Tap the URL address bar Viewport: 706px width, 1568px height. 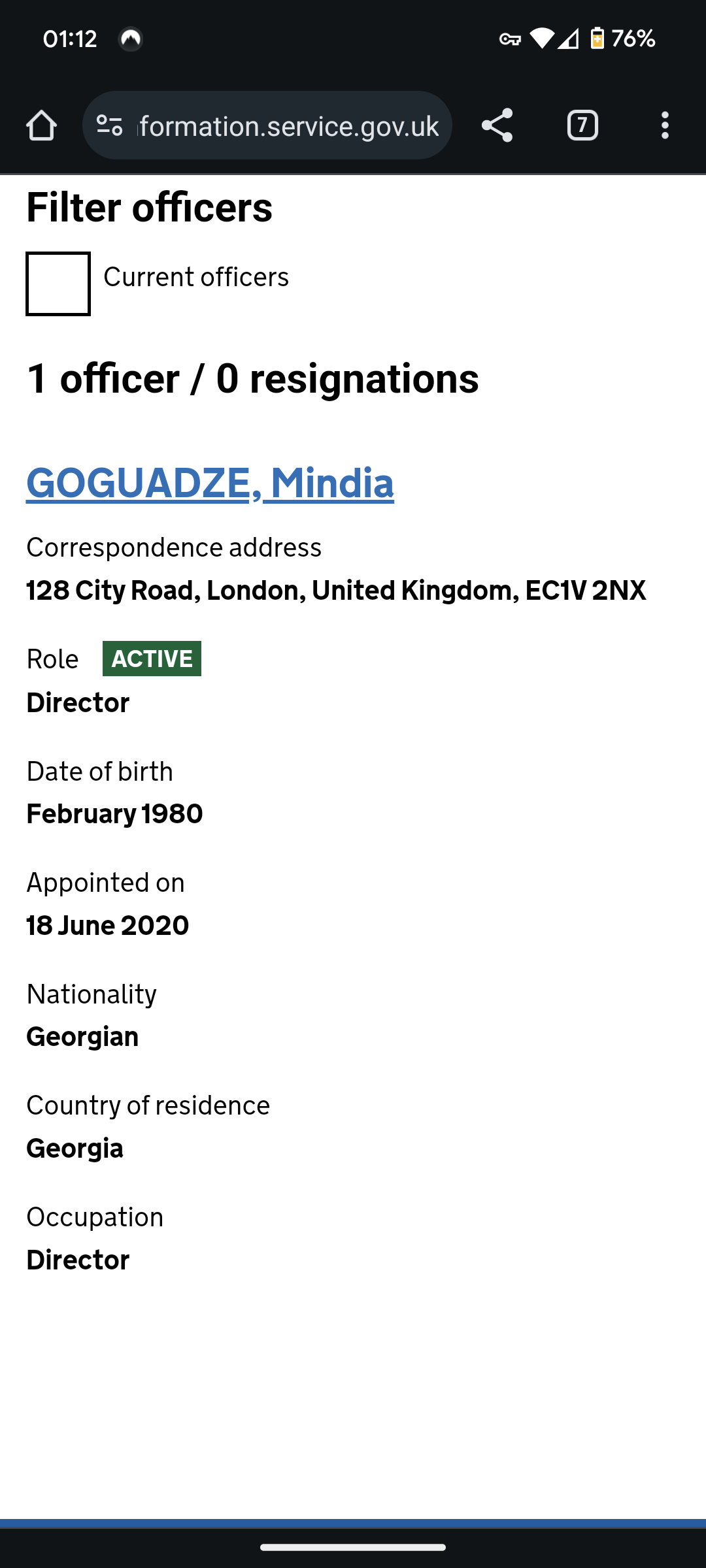288,125
